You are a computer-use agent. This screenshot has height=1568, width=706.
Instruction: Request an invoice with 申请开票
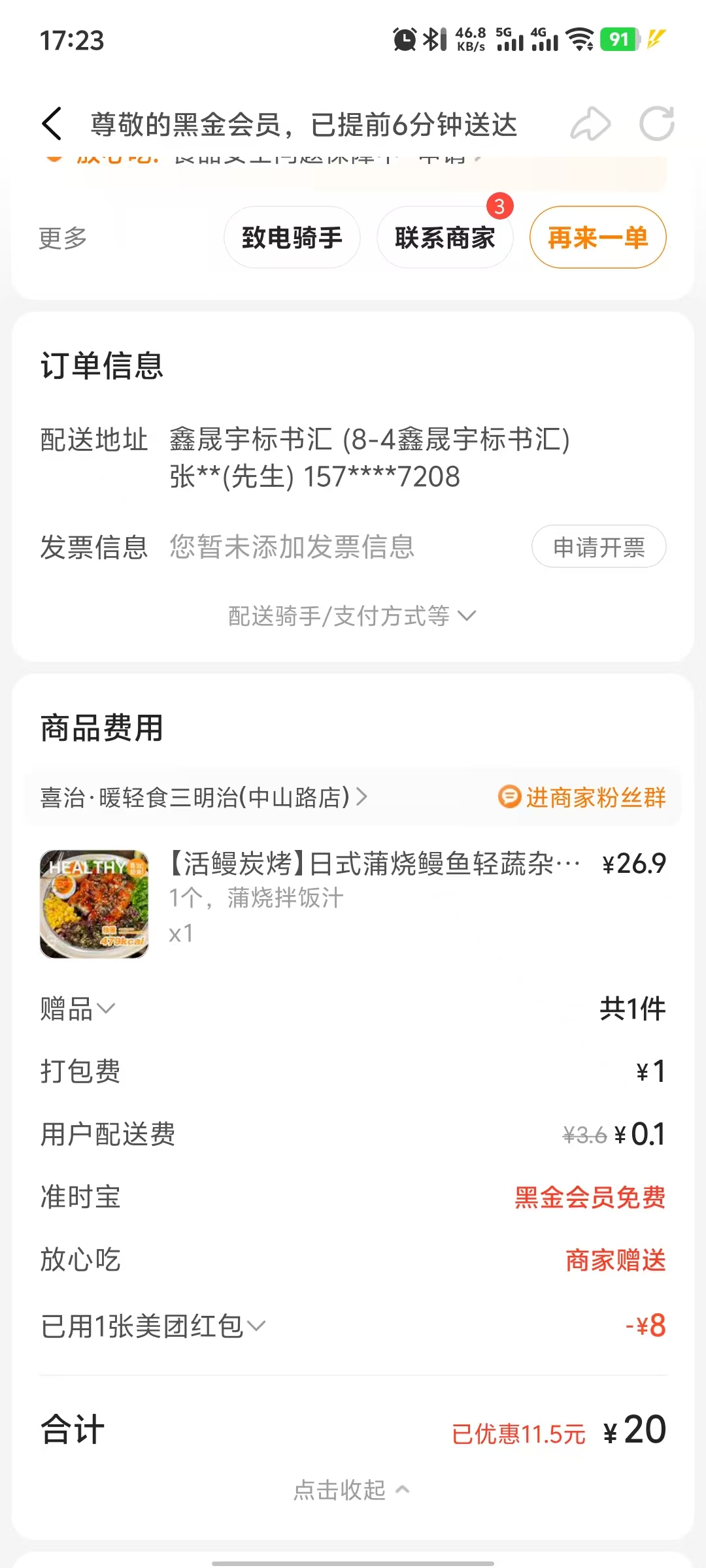[x=599, y=547]
